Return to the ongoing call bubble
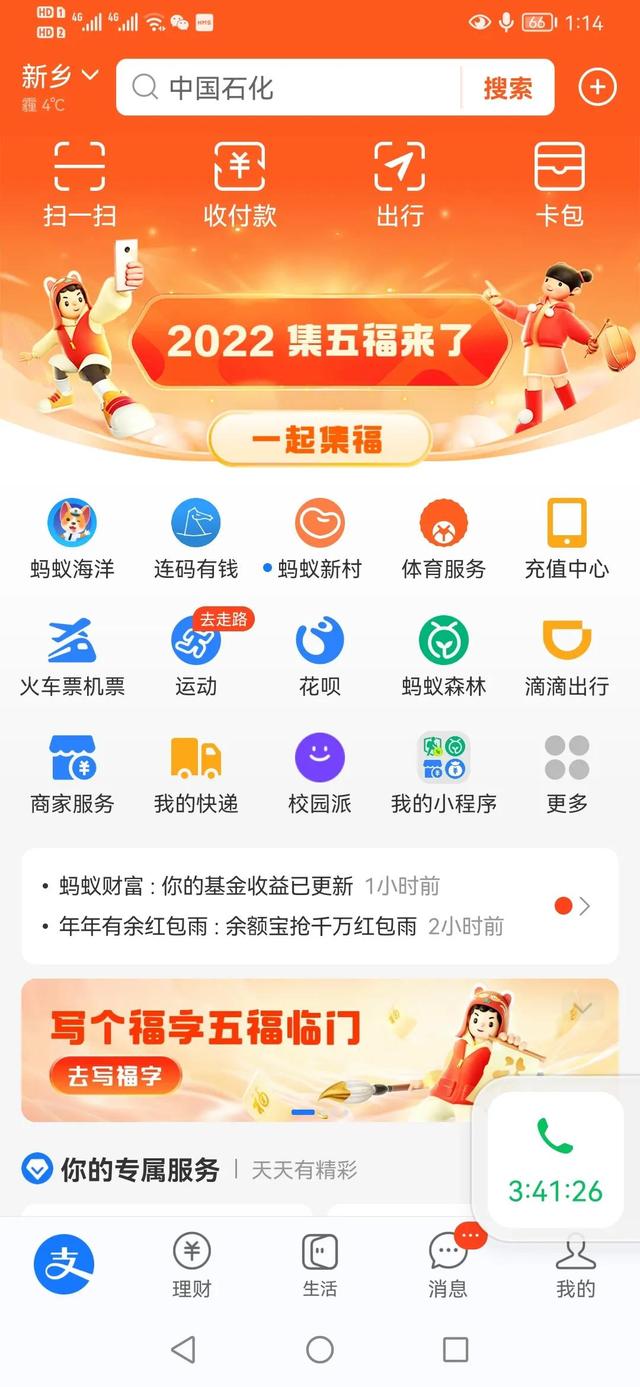 tap(554, 1165)
